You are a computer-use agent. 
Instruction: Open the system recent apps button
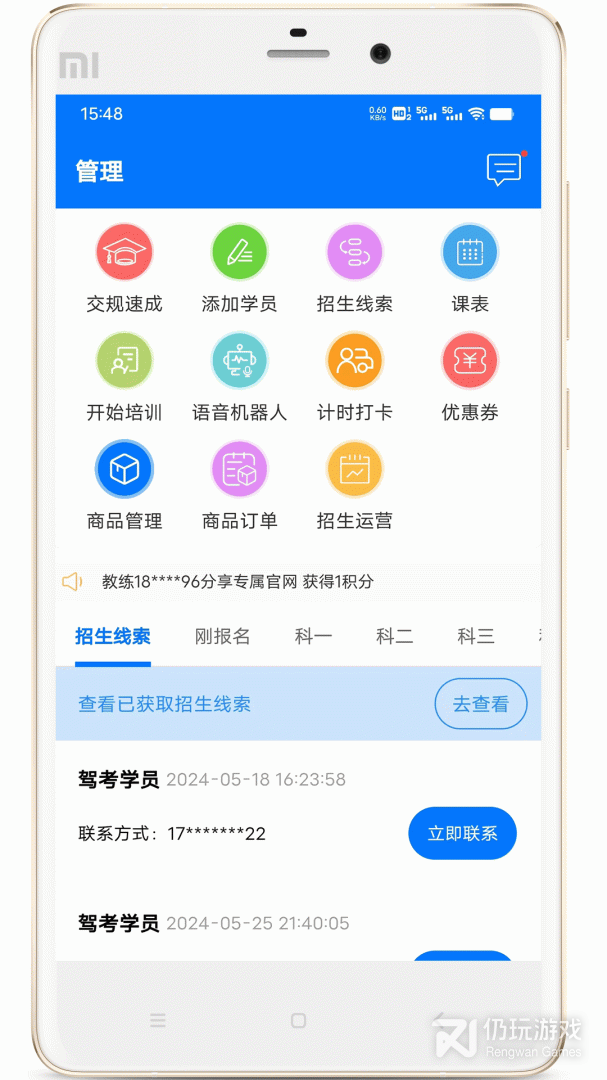pos(158,1021)
